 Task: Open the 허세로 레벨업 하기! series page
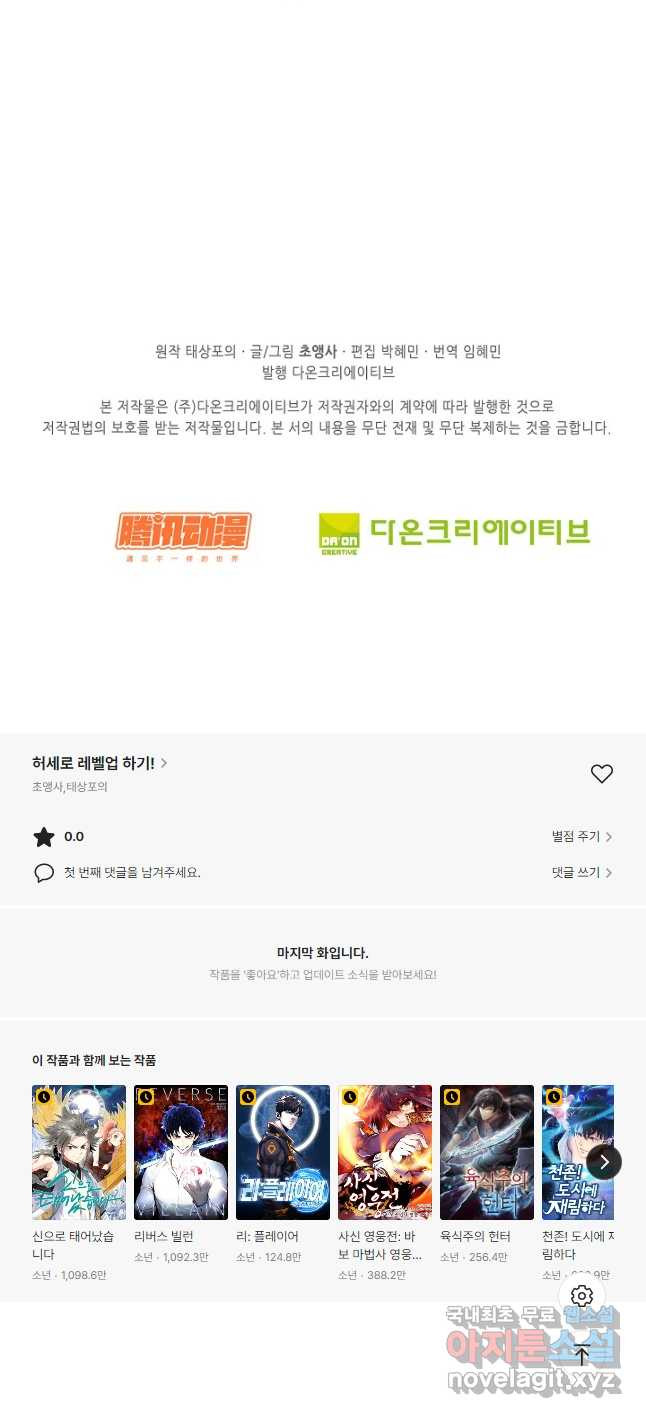(x=99, y=763)
